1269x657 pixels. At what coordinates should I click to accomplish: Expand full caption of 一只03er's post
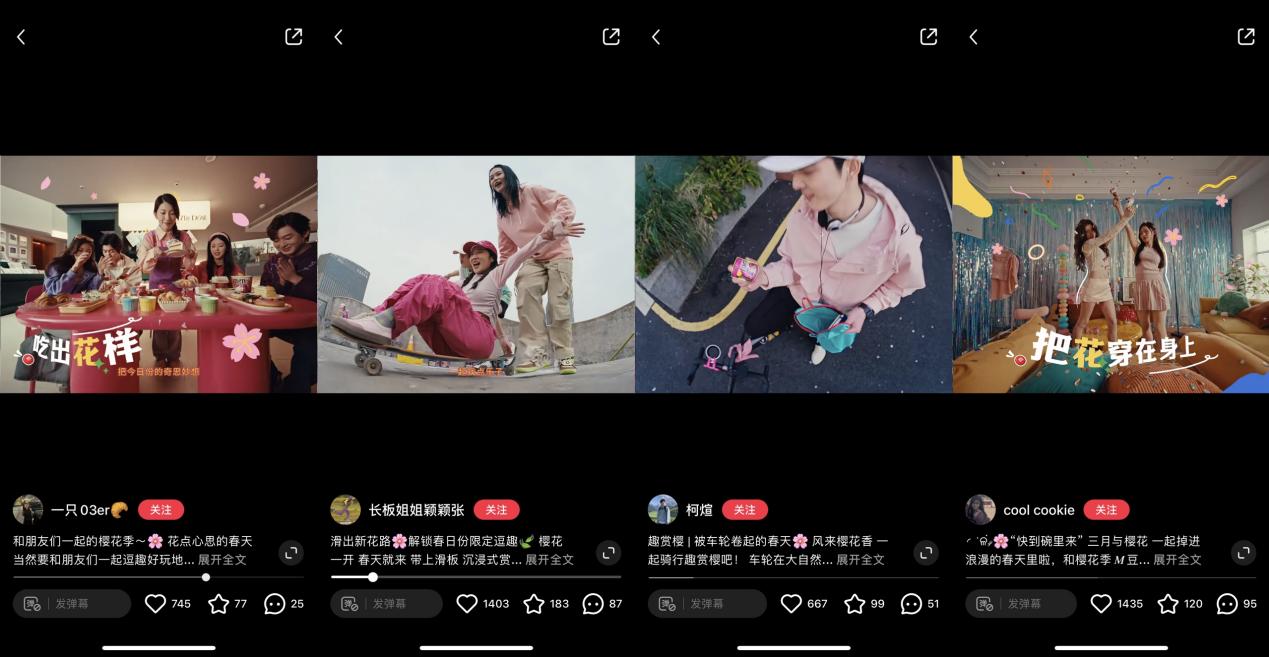pos(222,560)
